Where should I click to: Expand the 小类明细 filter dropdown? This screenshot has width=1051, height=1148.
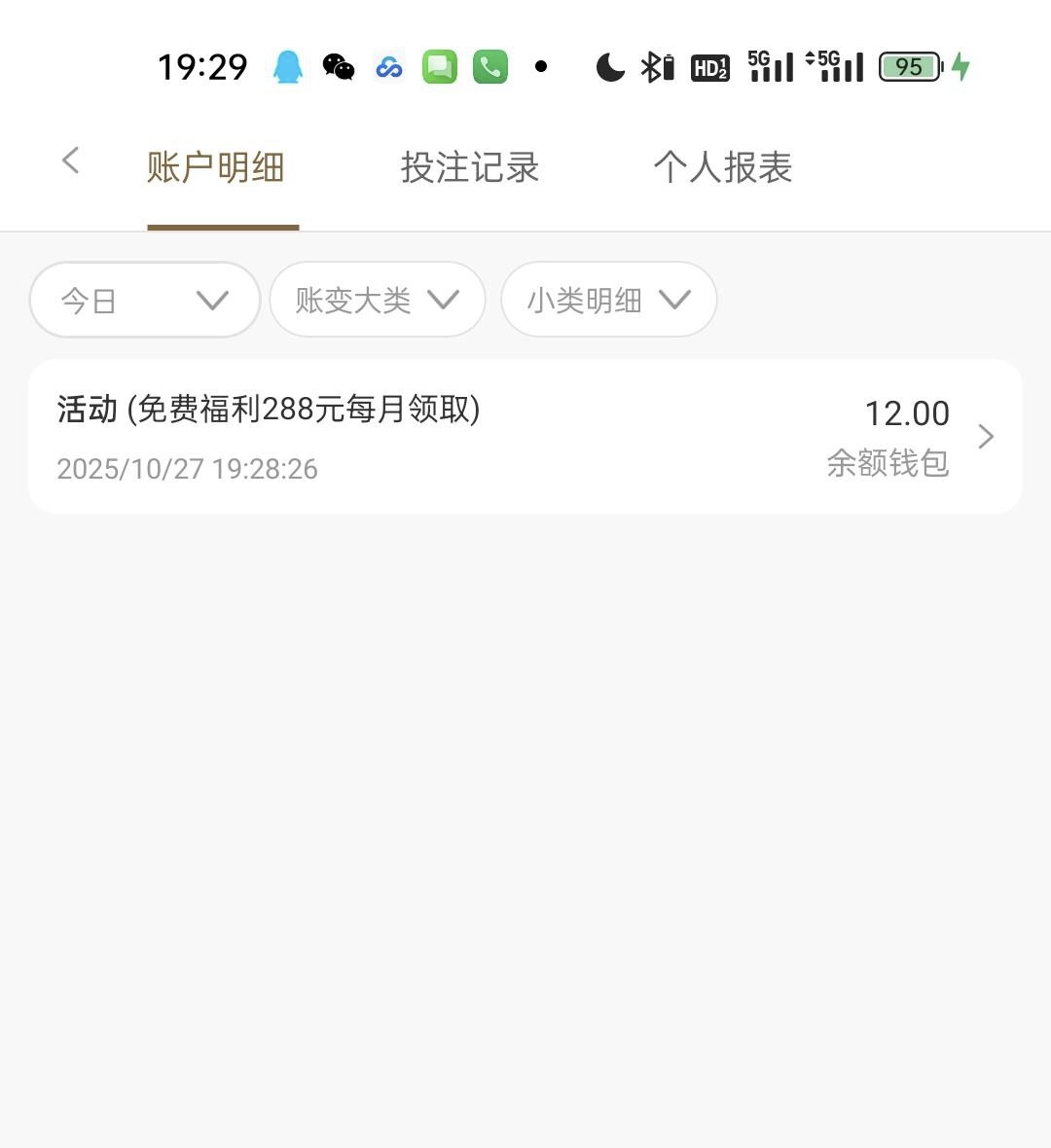[609, 300]
